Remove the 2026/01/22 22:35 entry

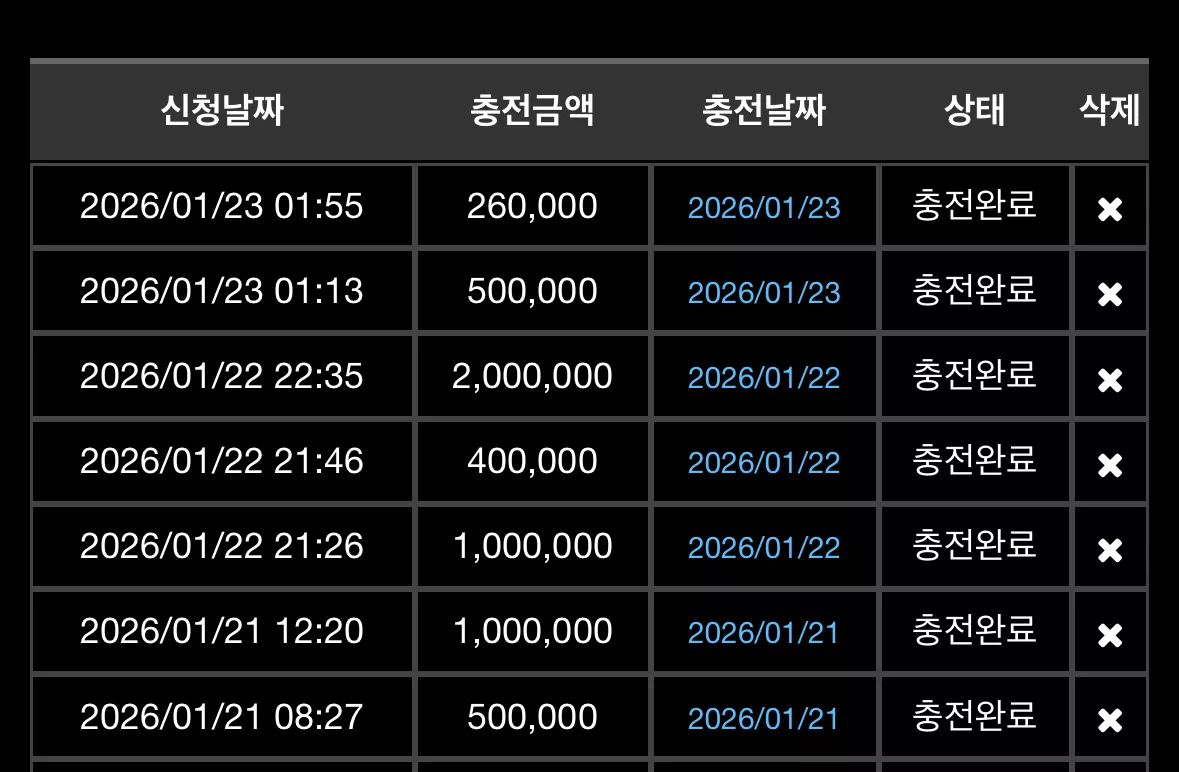click(x=1110, y=380)
